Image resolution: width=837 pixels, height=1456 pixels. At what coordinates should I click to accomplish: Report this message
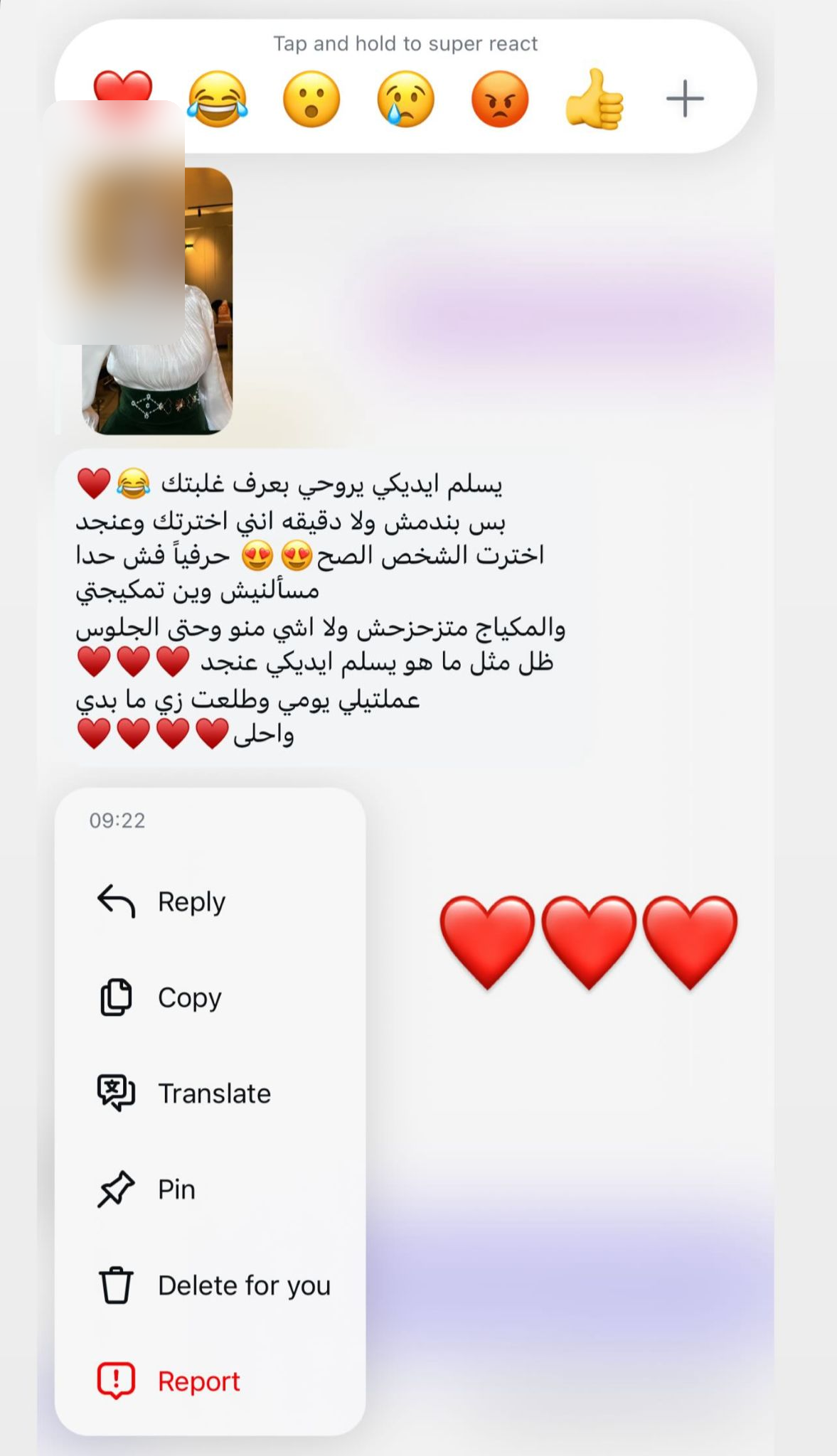click(x=210, y=1381)
